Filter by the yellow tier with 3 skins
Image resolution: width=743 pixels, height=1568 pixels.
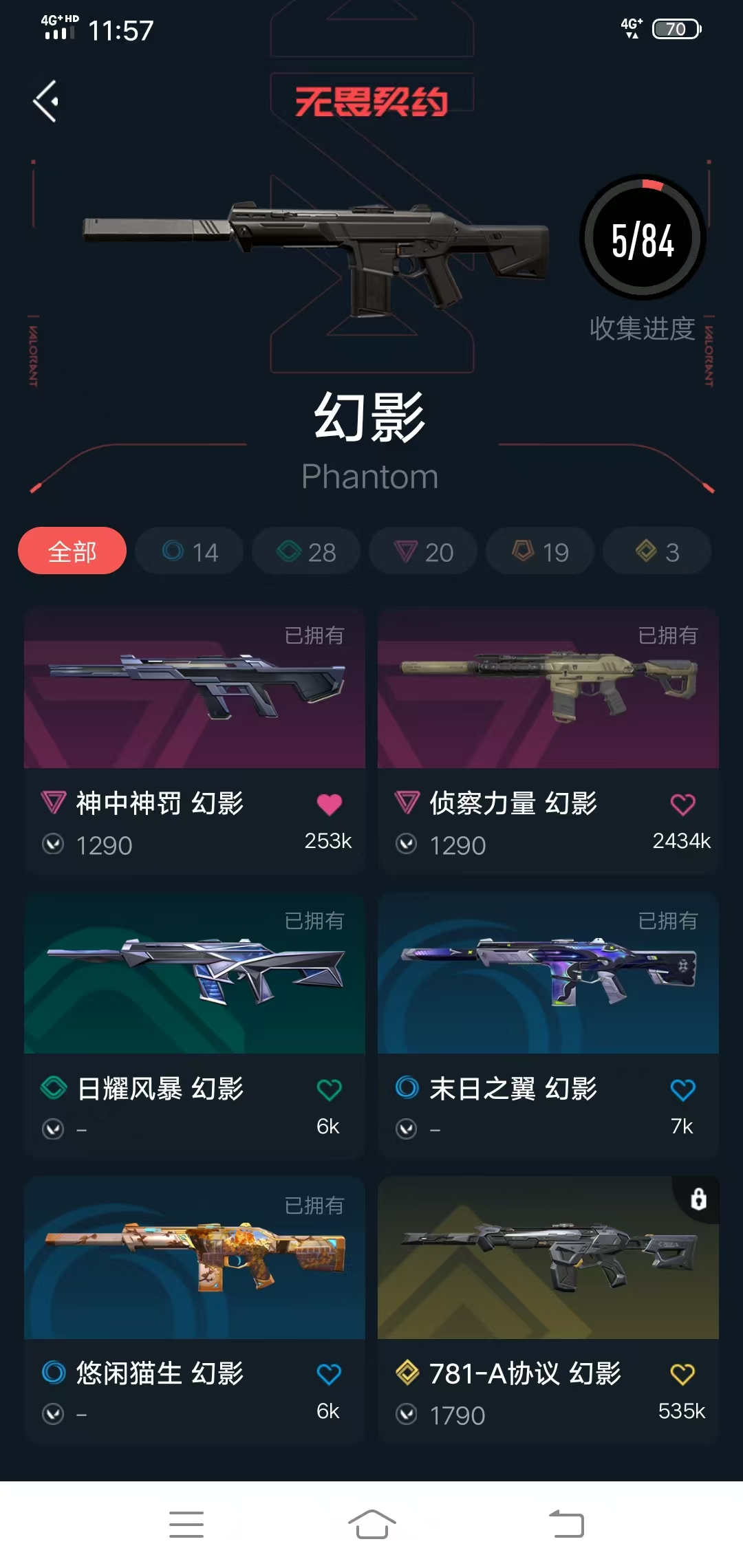point(657,551)
